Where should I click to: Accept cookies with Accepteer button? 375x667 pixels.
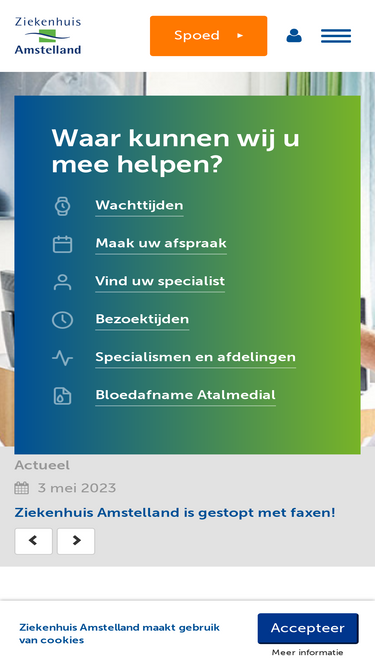click(308, 628)
